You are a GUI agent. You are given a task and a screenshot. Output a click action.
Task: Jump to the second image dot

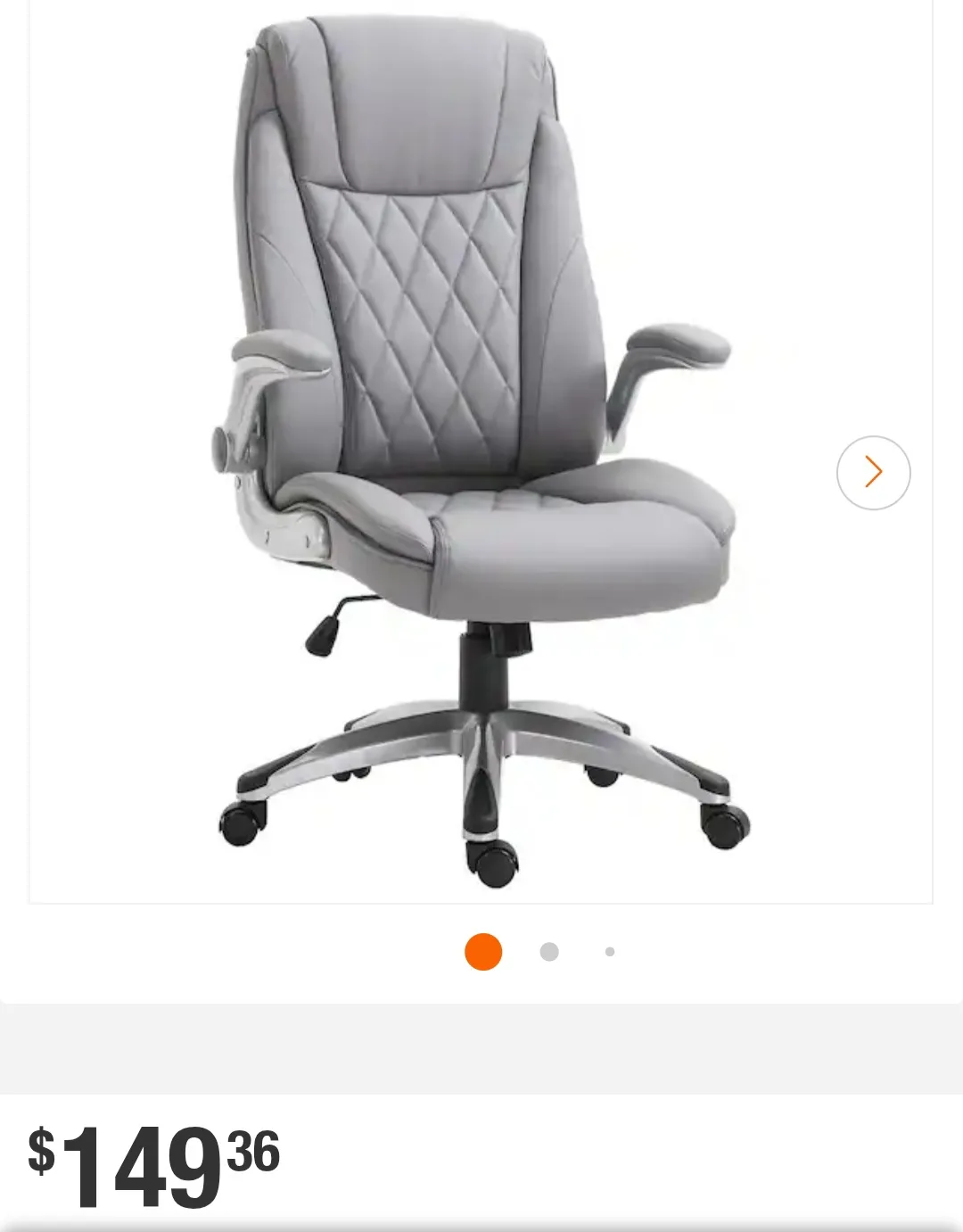point(549,952)
